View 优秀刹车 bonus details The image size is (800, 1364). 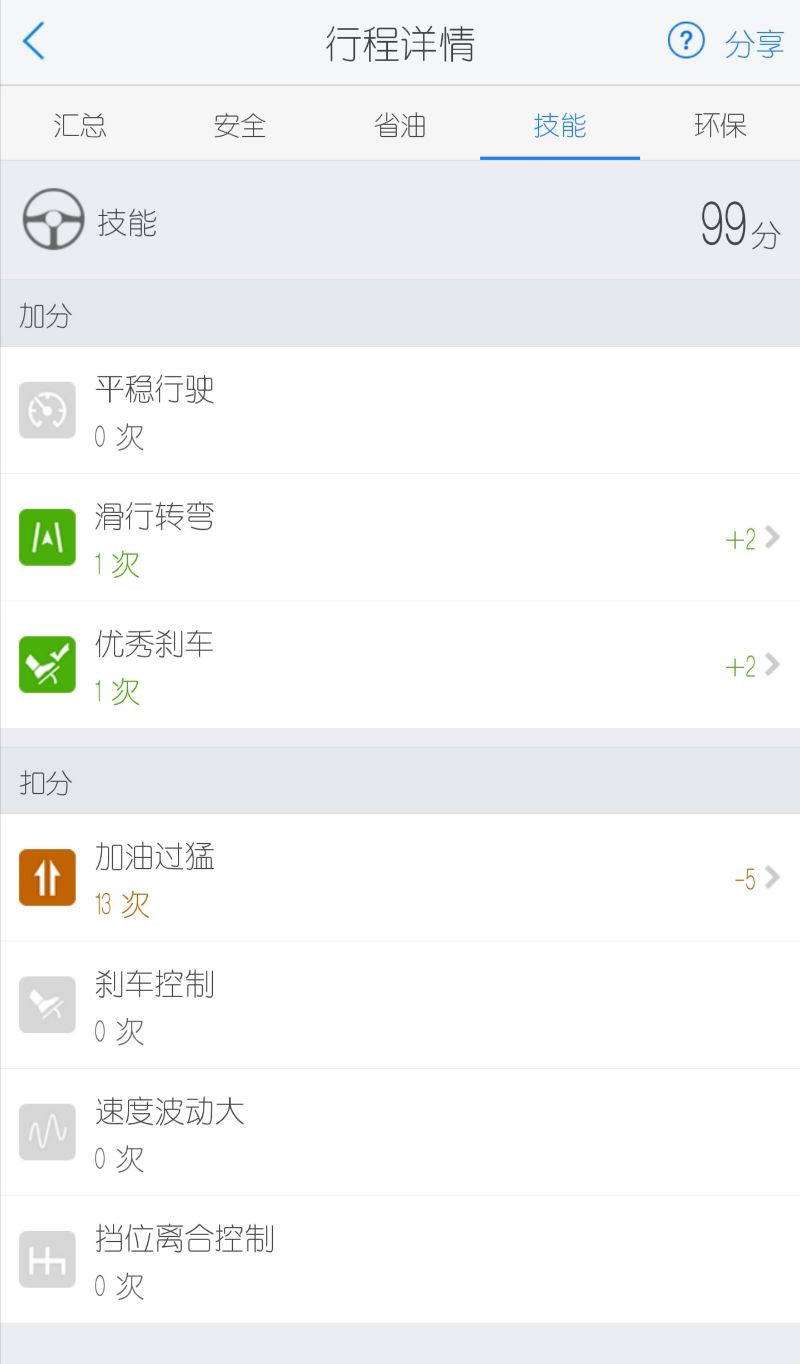400,665
